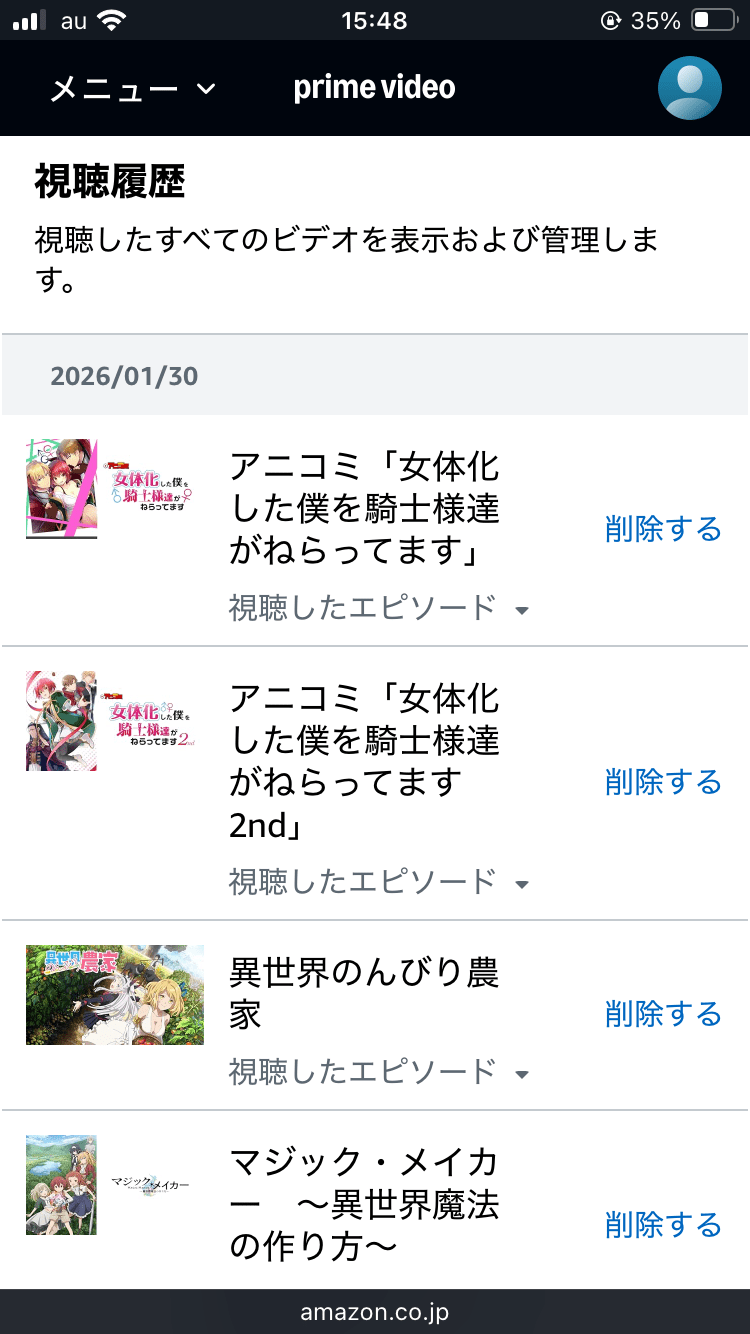This screenshot has height=1334, width=750.
Task: Open the マジック・メイカー thumbnail
Action: 110,1185
